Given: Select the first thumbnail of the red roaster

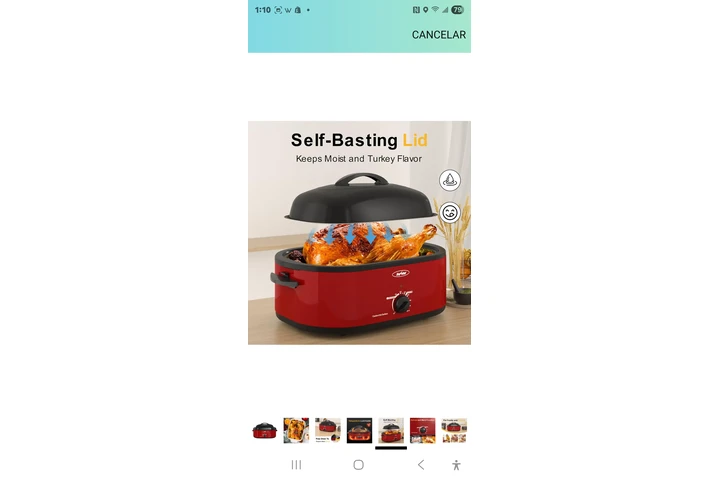Looking at the screenshot, I should [x=264, y=430].
